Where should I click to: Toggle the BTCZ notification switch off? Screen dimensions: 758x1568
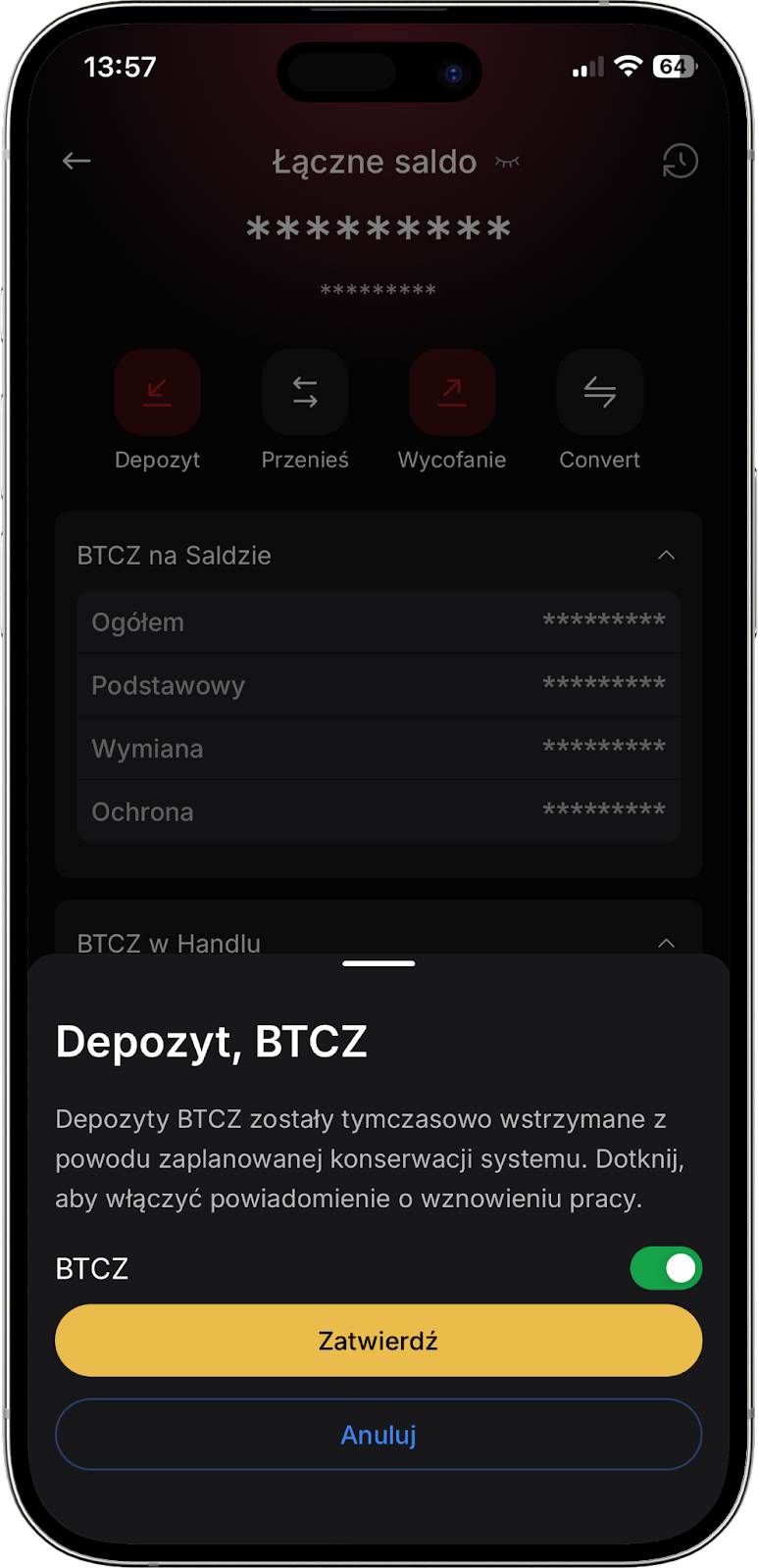(666, 1268)
